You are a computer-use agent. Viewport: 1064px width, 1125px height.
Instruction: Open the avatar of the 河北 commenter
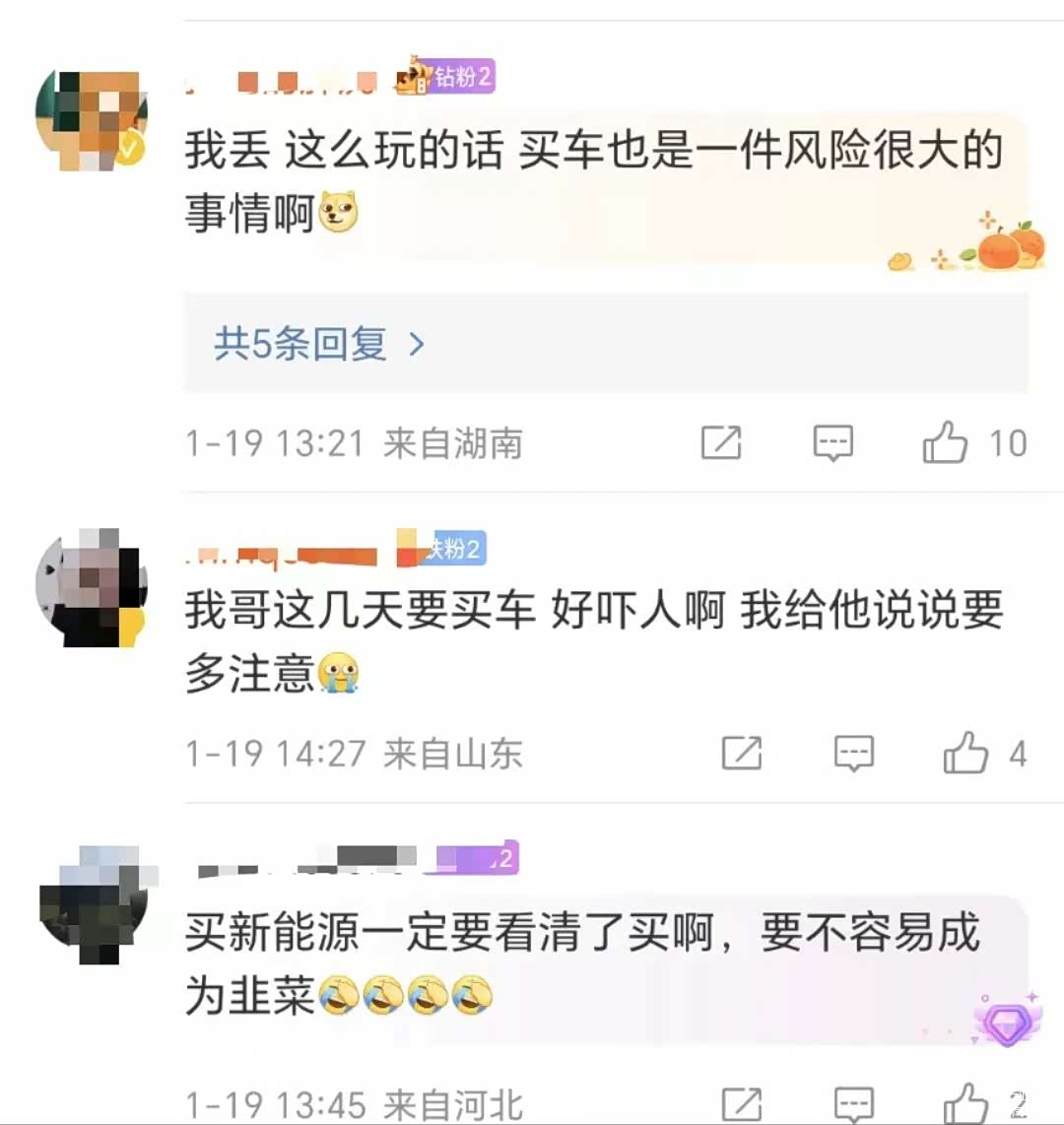coord(92,903)
